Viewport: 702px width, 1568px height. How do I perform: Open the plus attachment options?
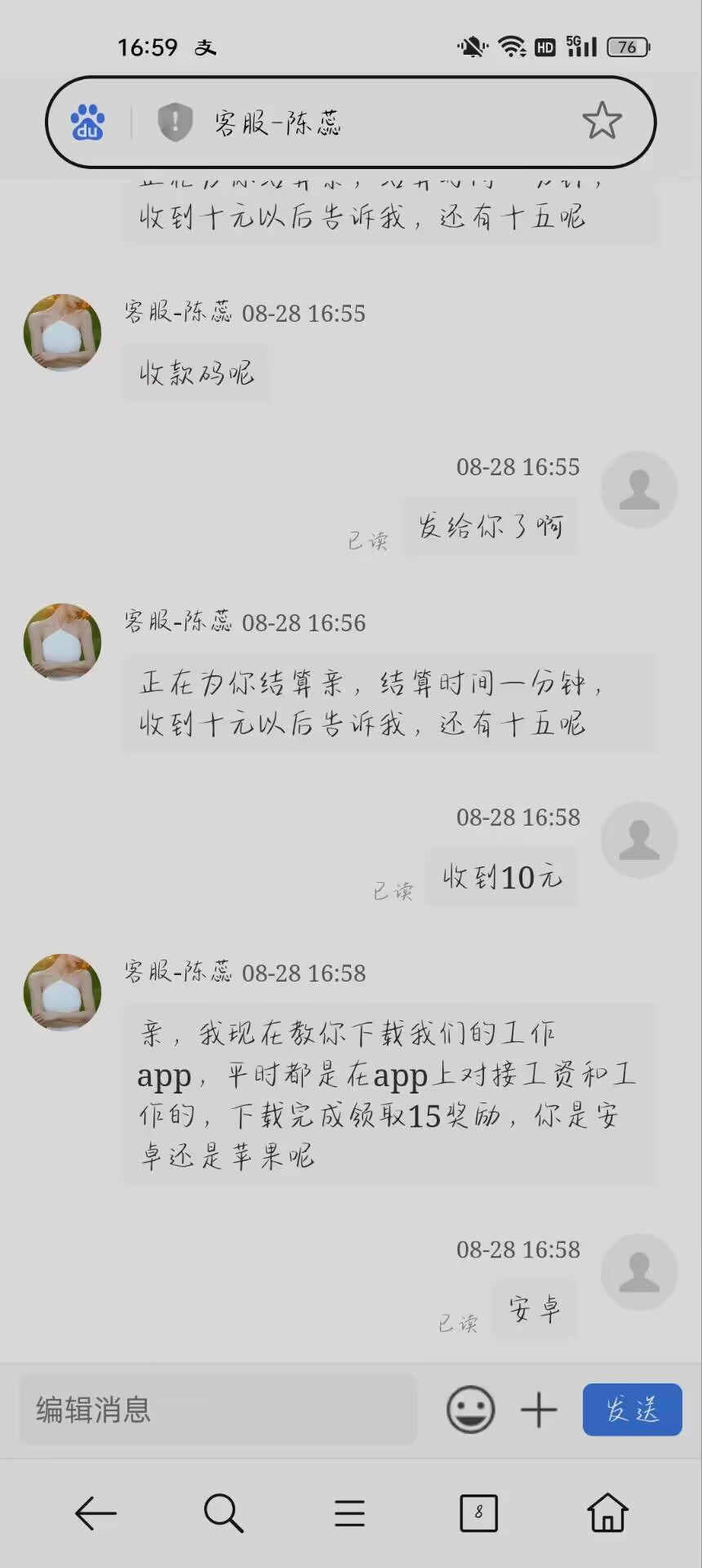(x=539, y=1410)
